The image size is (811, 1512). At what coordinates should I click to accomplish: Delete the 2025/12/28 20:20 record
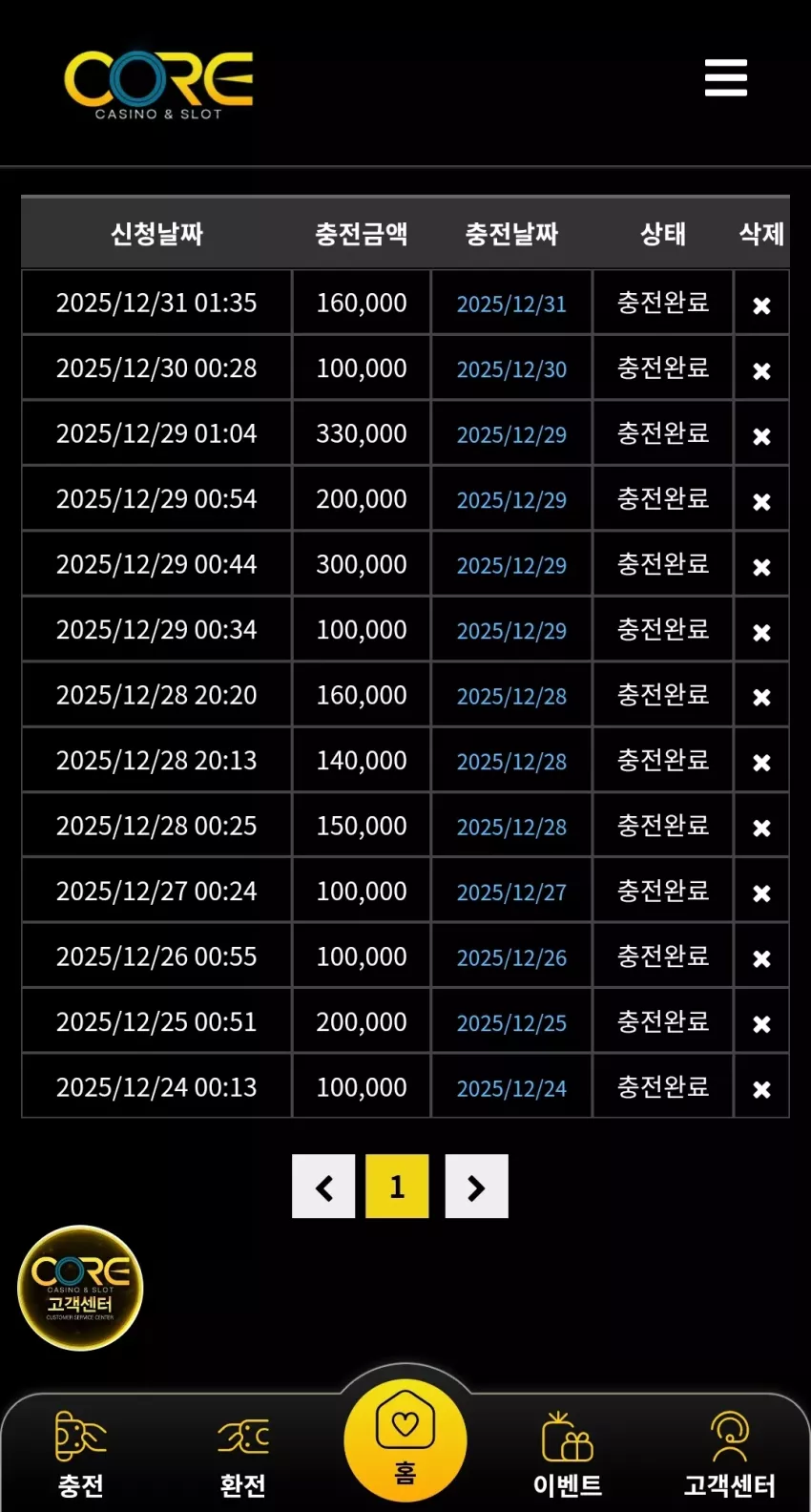[x=761, y=698]
